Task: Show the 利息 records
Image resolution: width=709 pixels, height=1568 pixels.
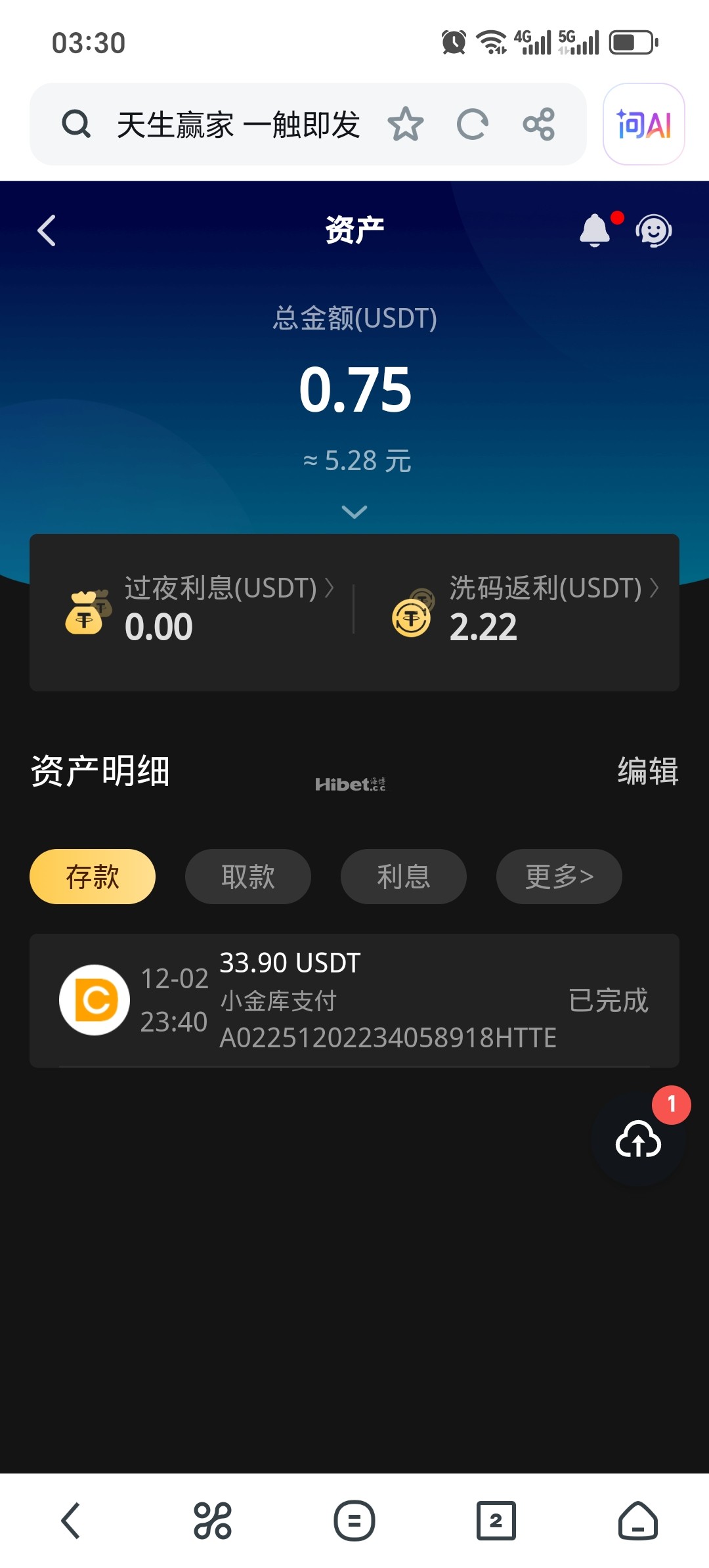Action: 404,877
